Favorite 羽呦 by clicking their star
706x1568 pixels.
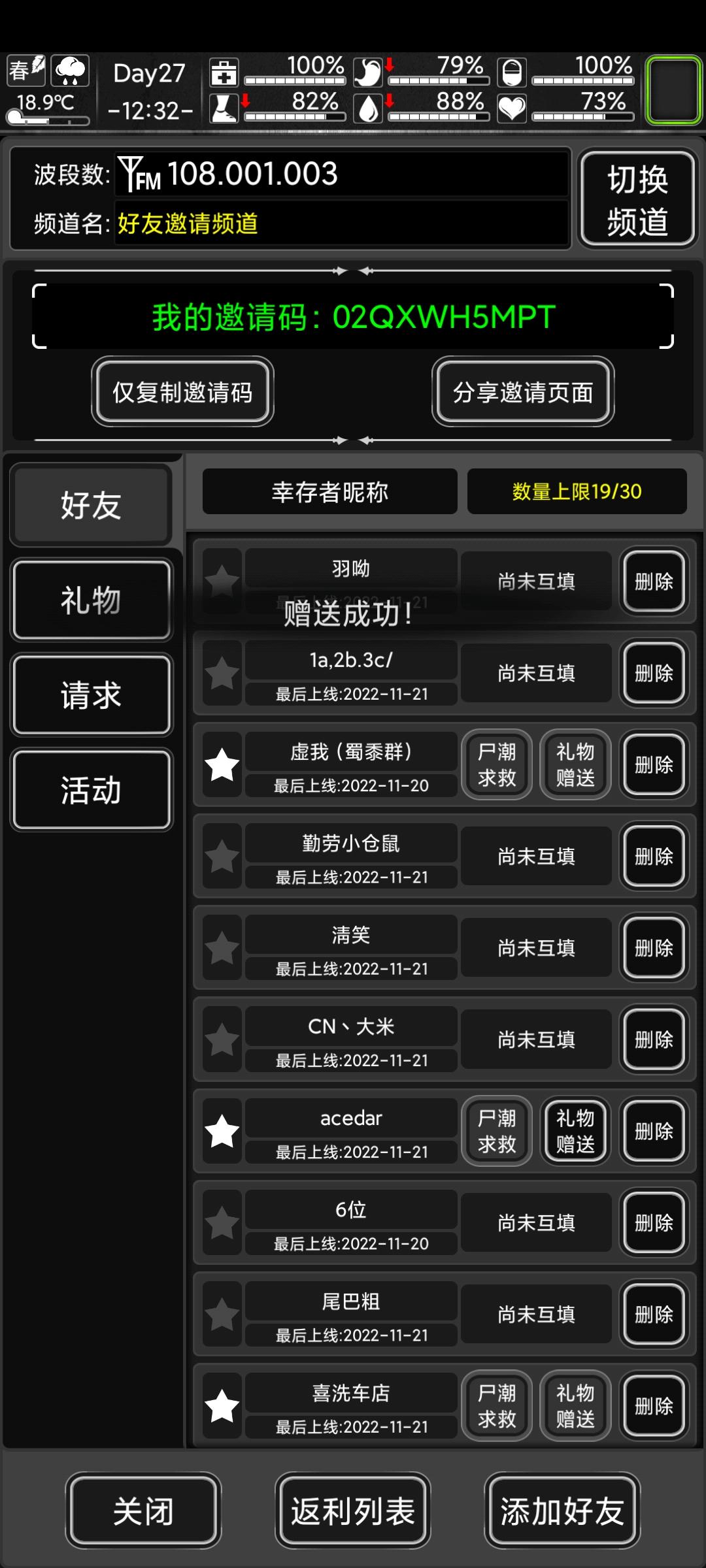tap(222, 581)
